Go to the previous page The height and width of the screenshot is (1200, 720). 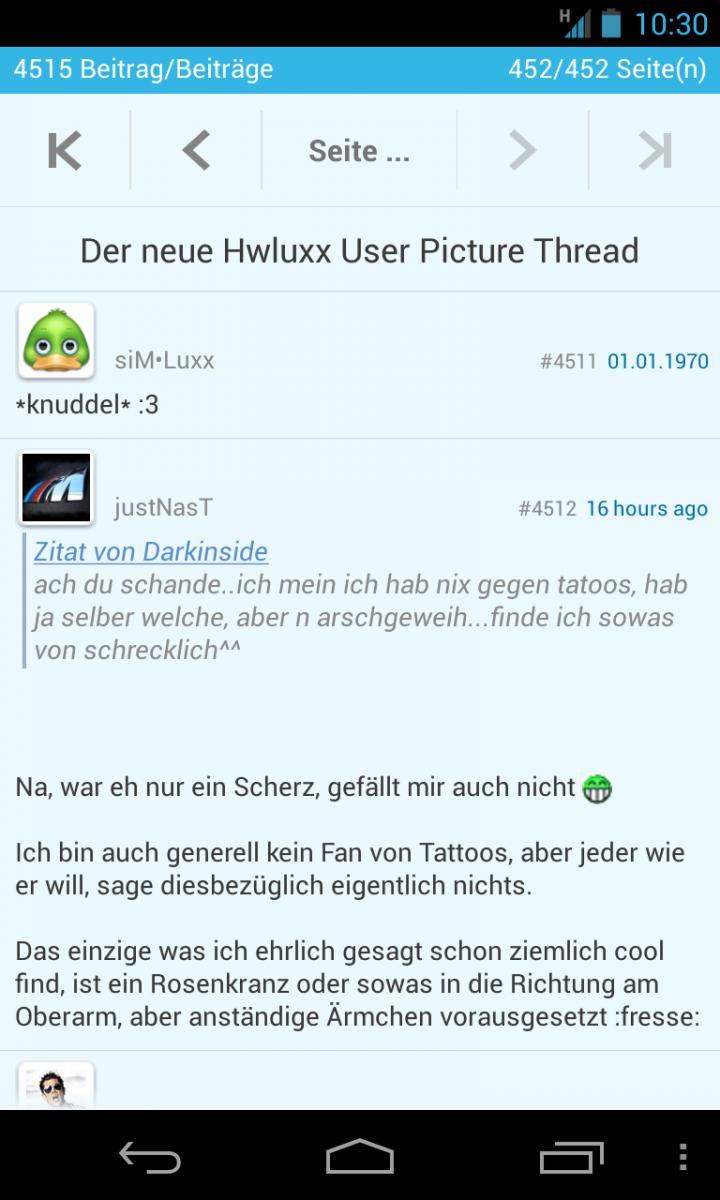point(196,151)
